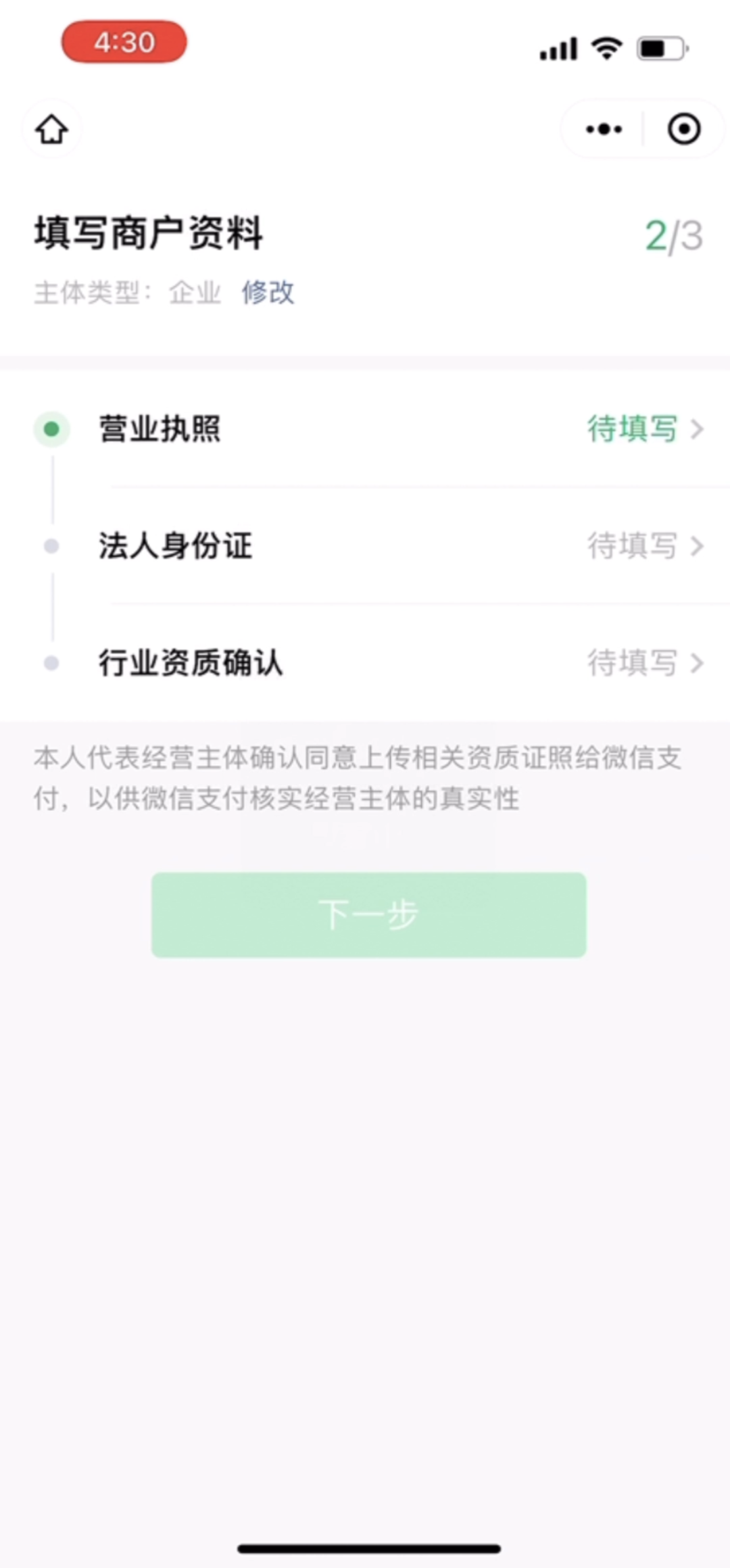Open the three-dot more menu
The width and height of the screenshot is (730, 1568).
(x=604, y=129)
